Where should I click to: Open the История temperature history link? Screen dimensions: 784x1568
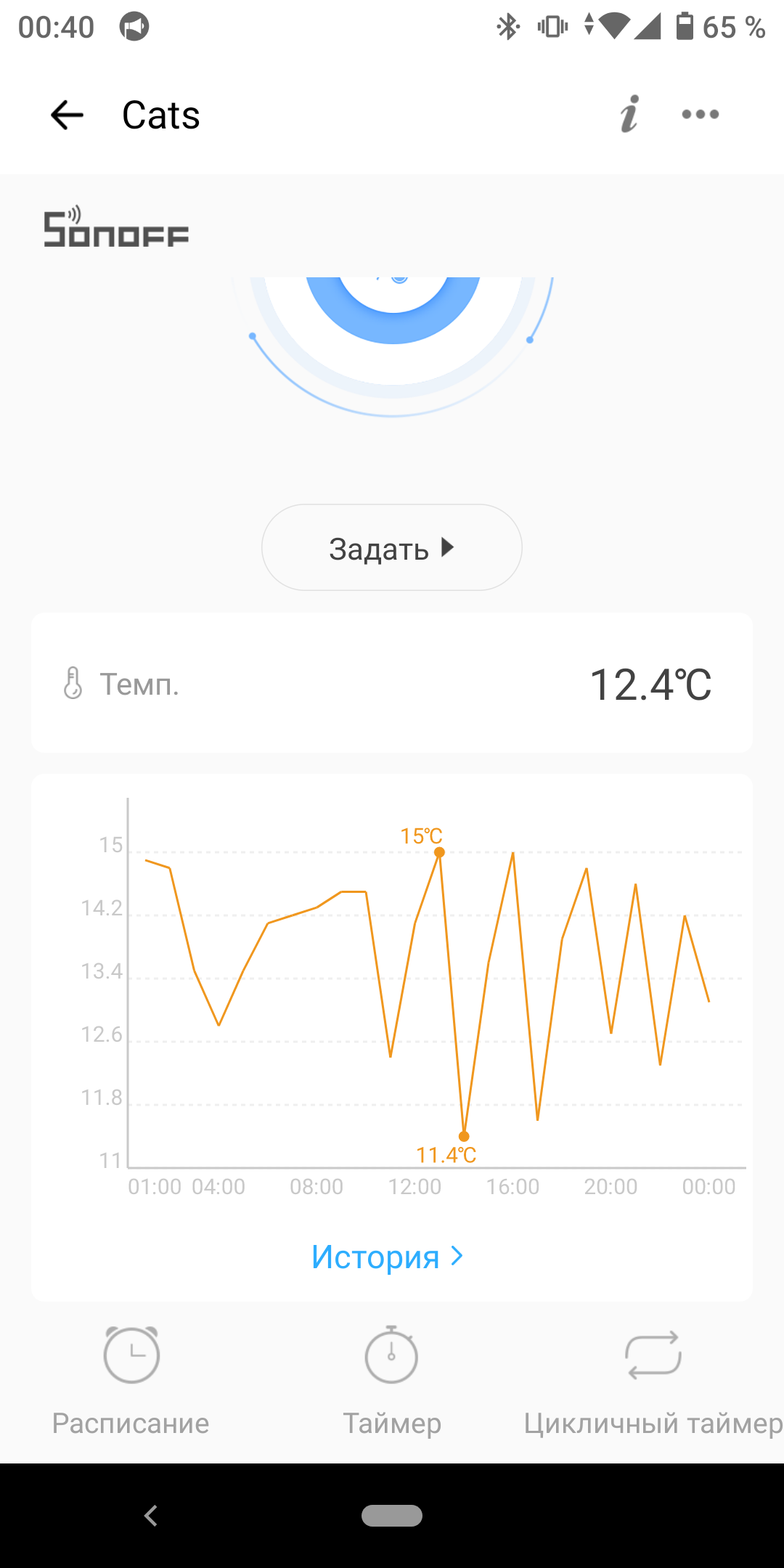click(x=387, y=1257)
